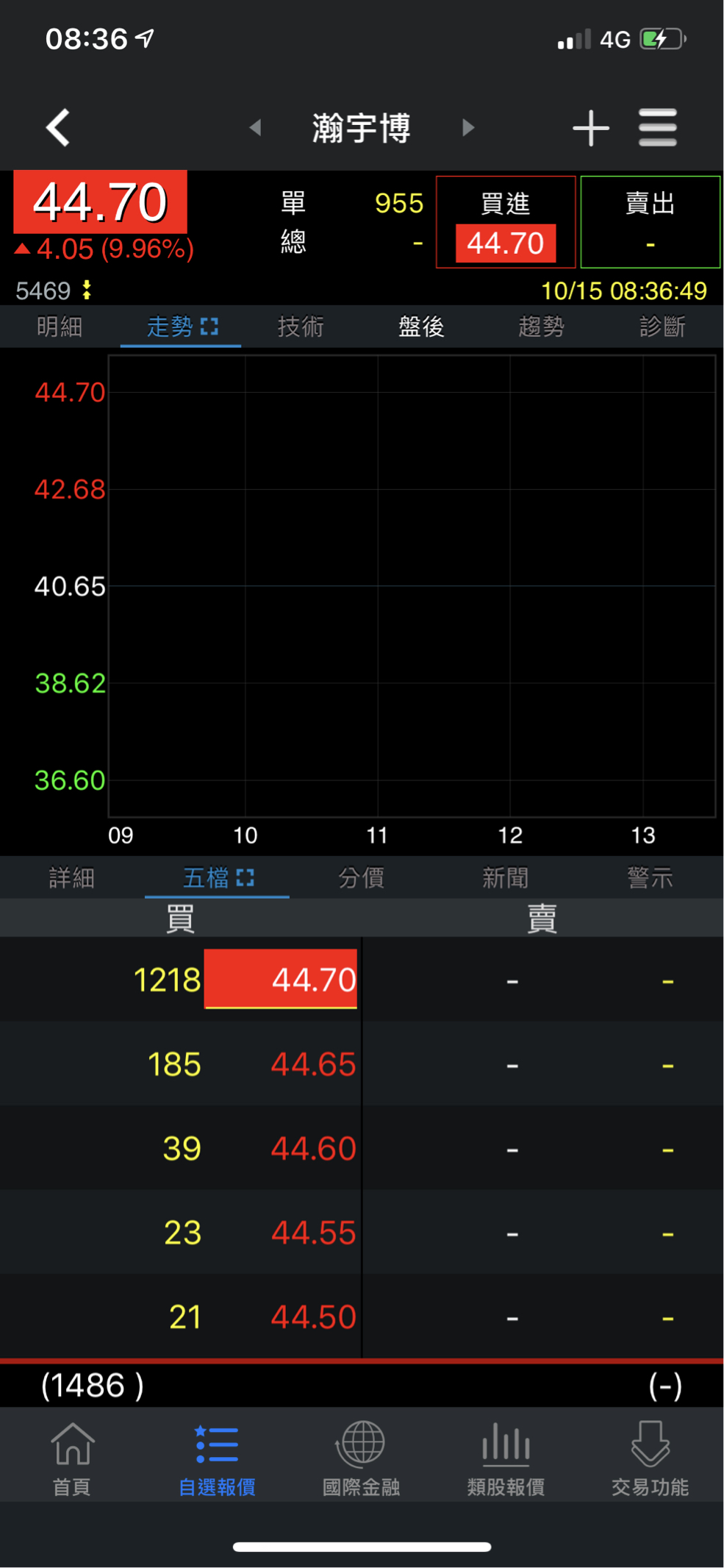View the 趨勢 tab

[x=541, y=327]
